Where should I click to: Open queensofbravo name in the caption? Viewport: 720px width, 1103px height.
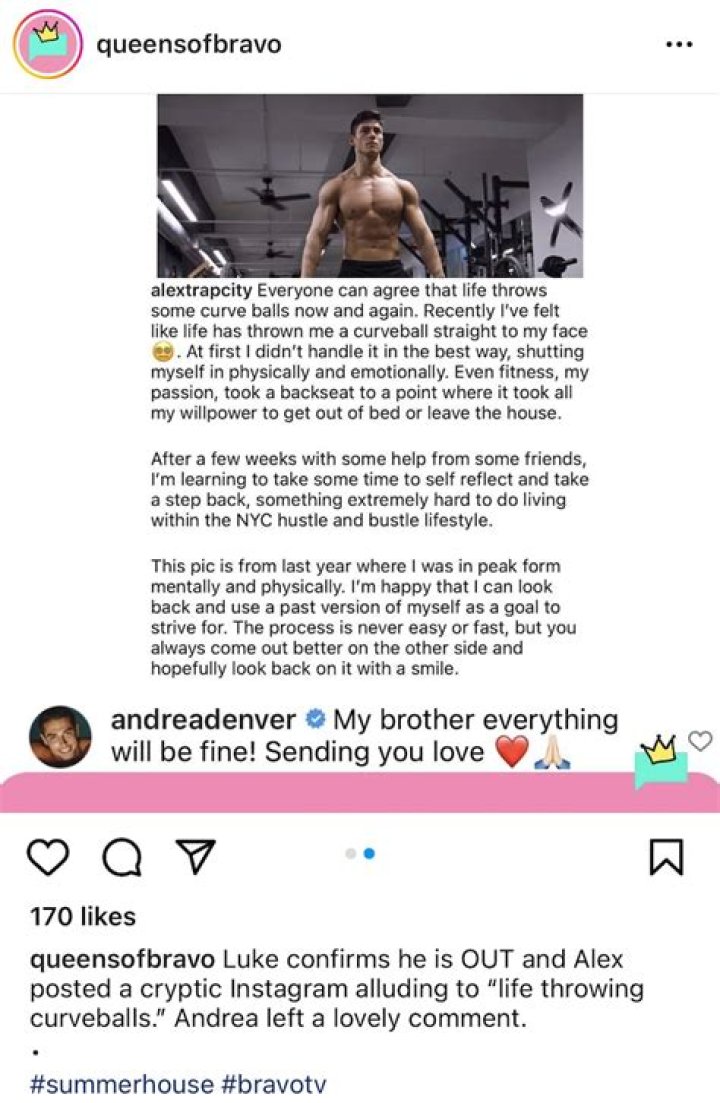(x=123, y=960)
